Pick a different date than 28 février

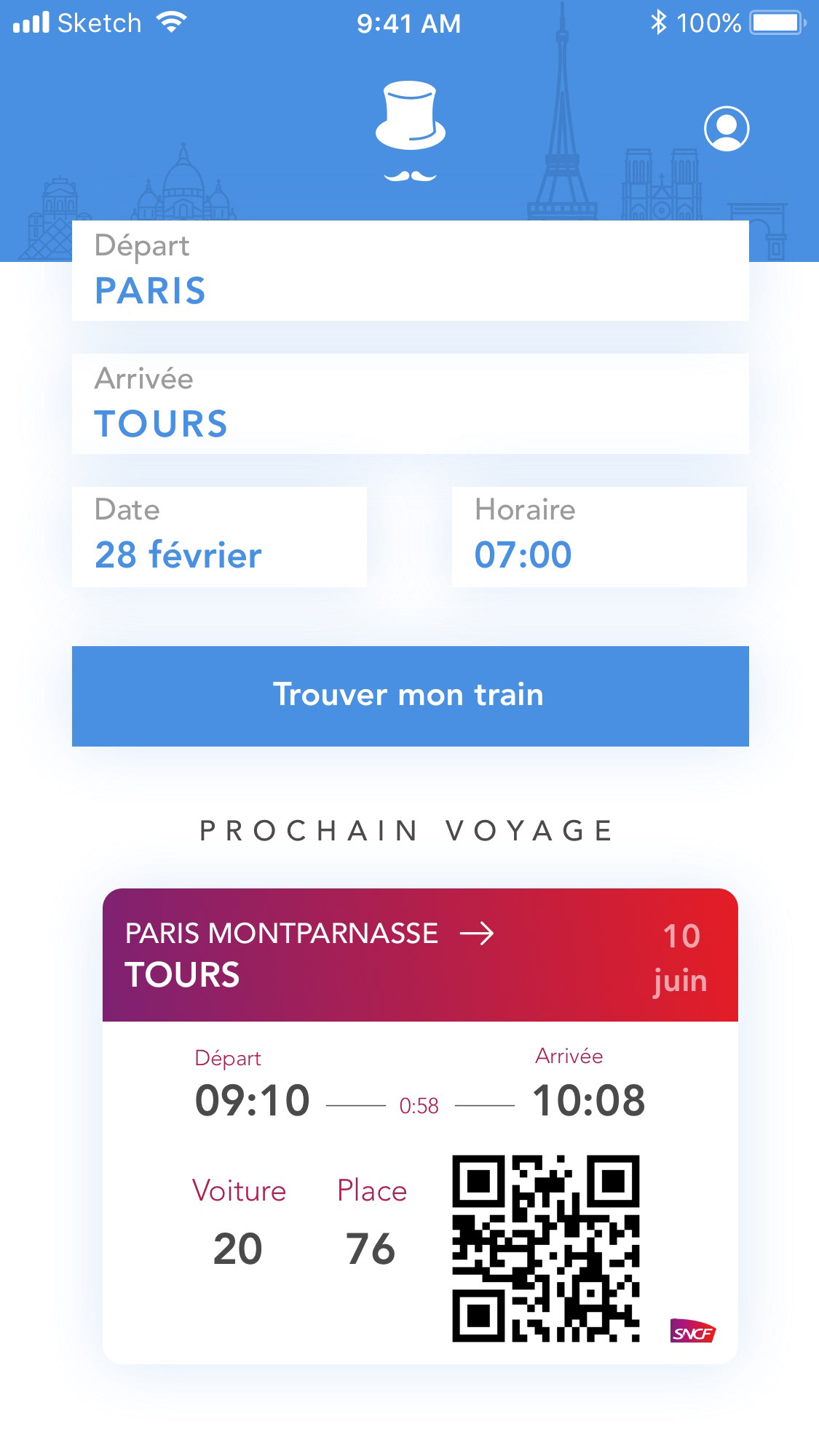click(219, 537)
